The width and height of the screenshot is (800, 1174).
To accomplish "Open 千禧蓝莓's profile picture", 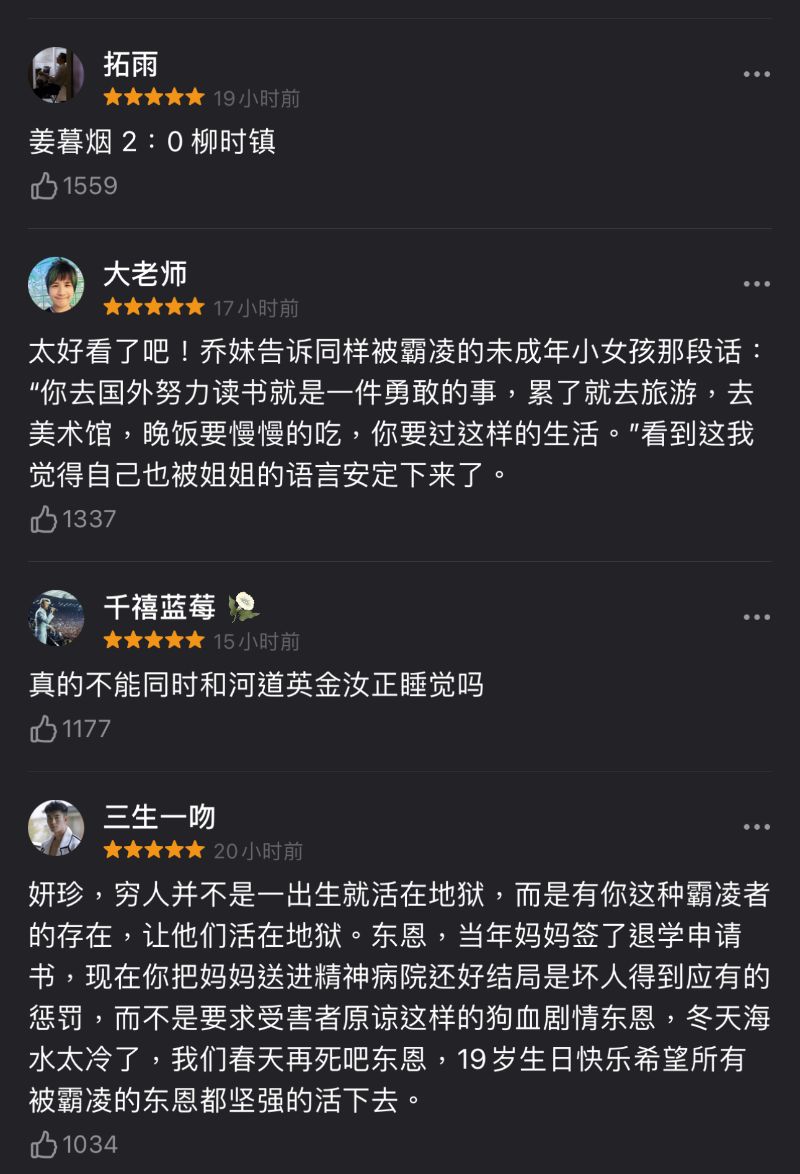I will pyautogui.click(x=56, y=618).
